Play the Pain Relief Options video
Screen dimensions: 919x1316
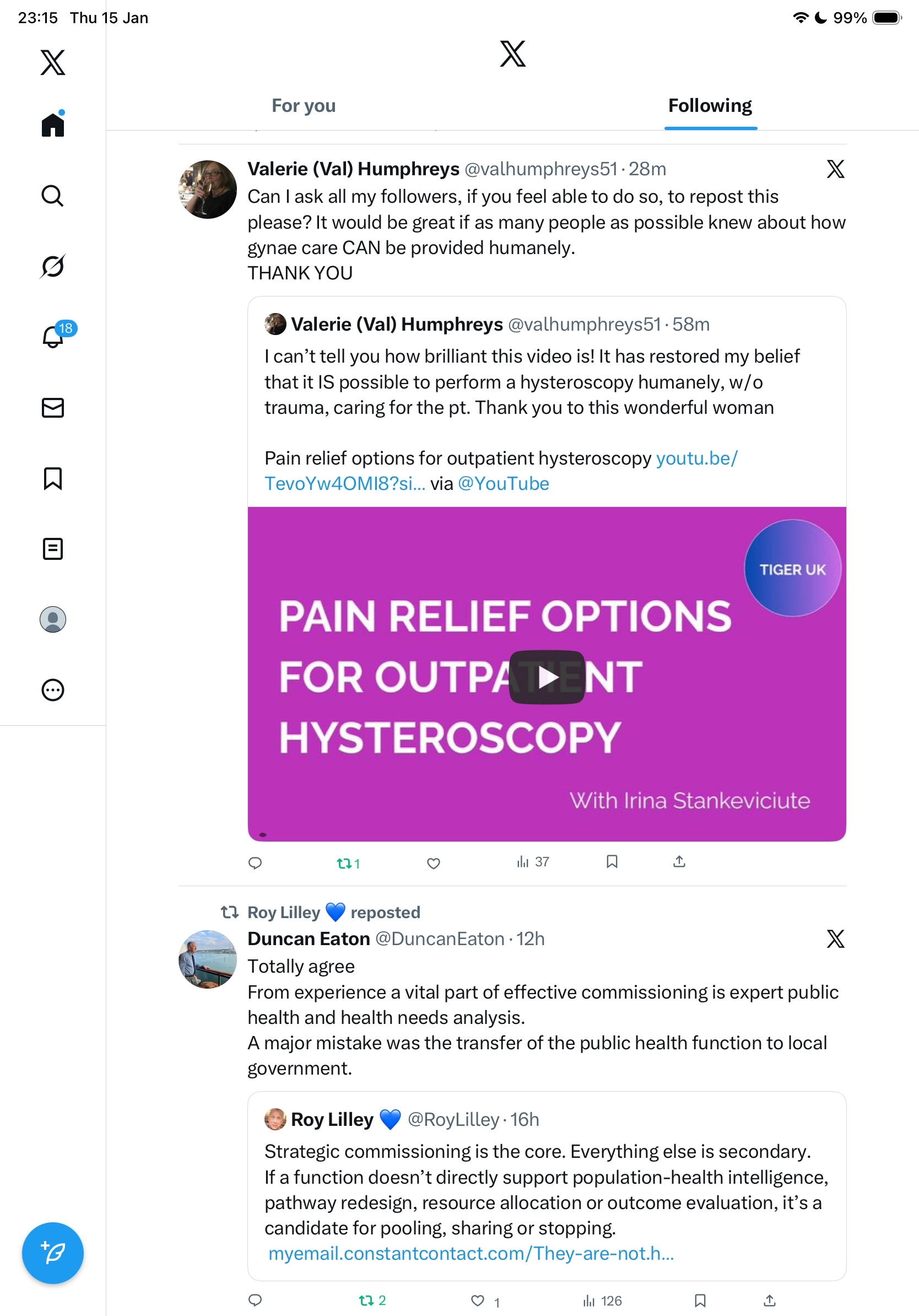coord(547,677)
